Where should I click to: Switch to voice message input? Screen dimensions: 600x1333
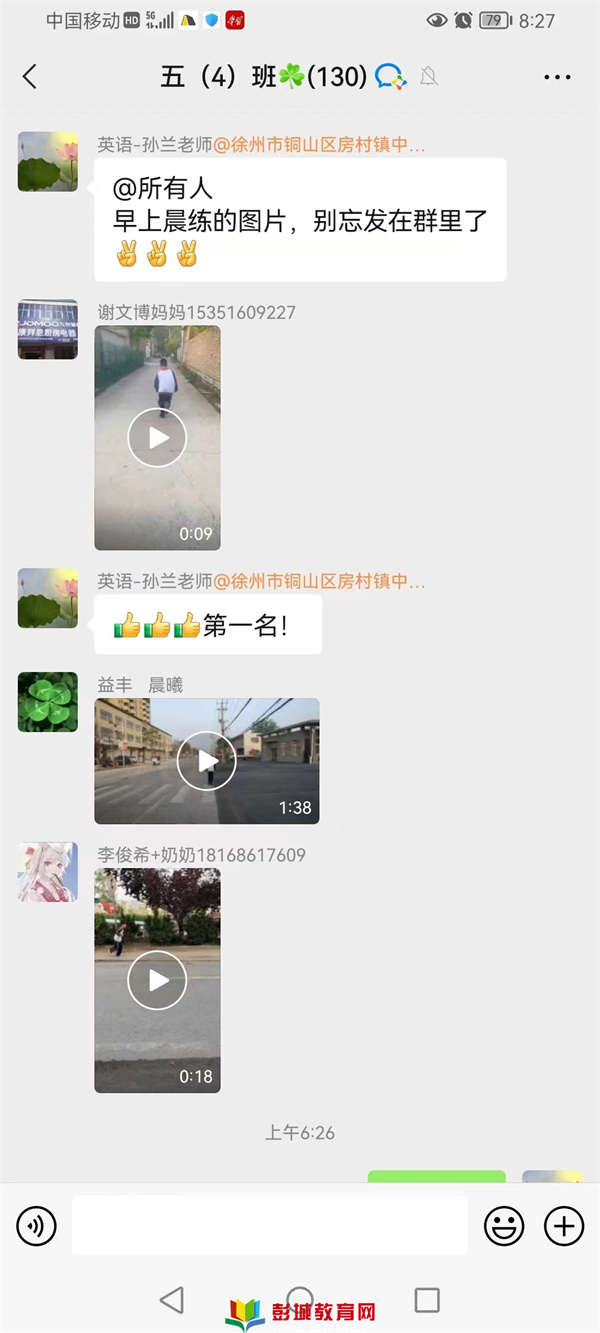(x=37, y=1225)
